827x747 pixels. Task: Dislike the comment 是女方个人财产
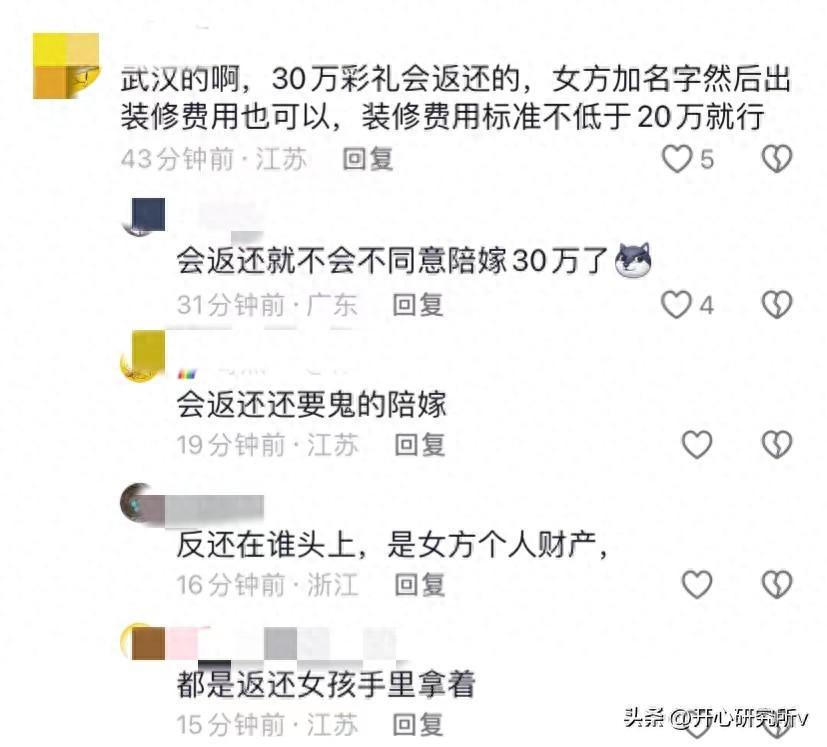(x=777, y=584)
